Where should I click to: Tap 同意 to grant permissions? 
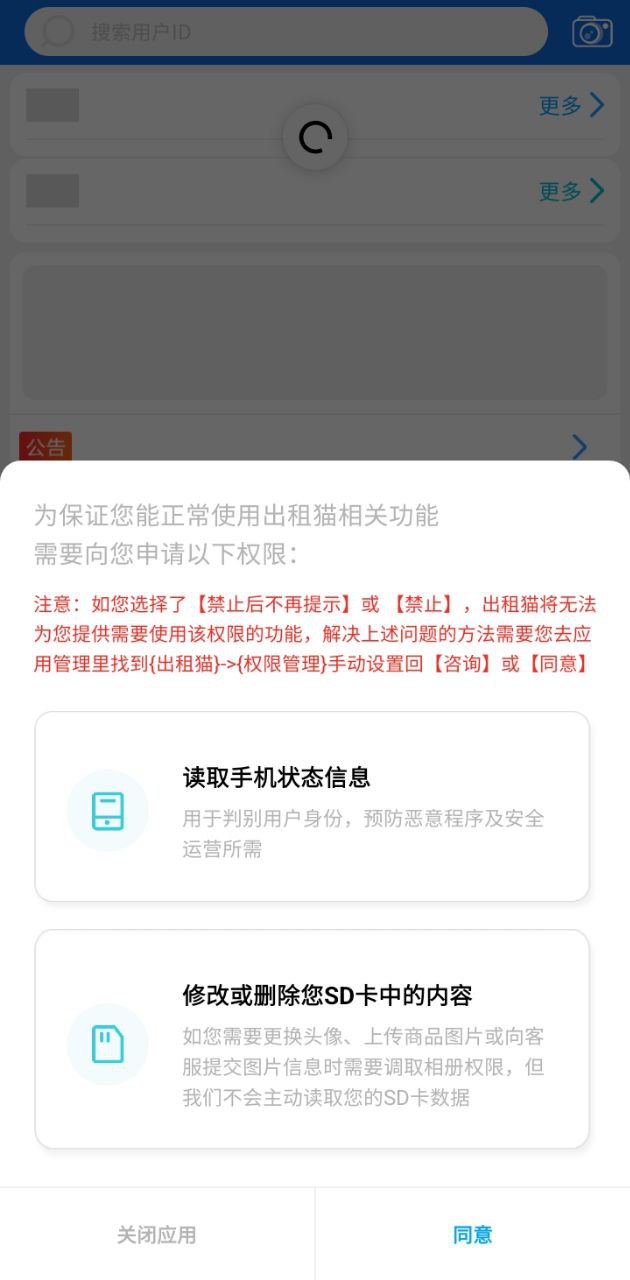pos(472,1235)
